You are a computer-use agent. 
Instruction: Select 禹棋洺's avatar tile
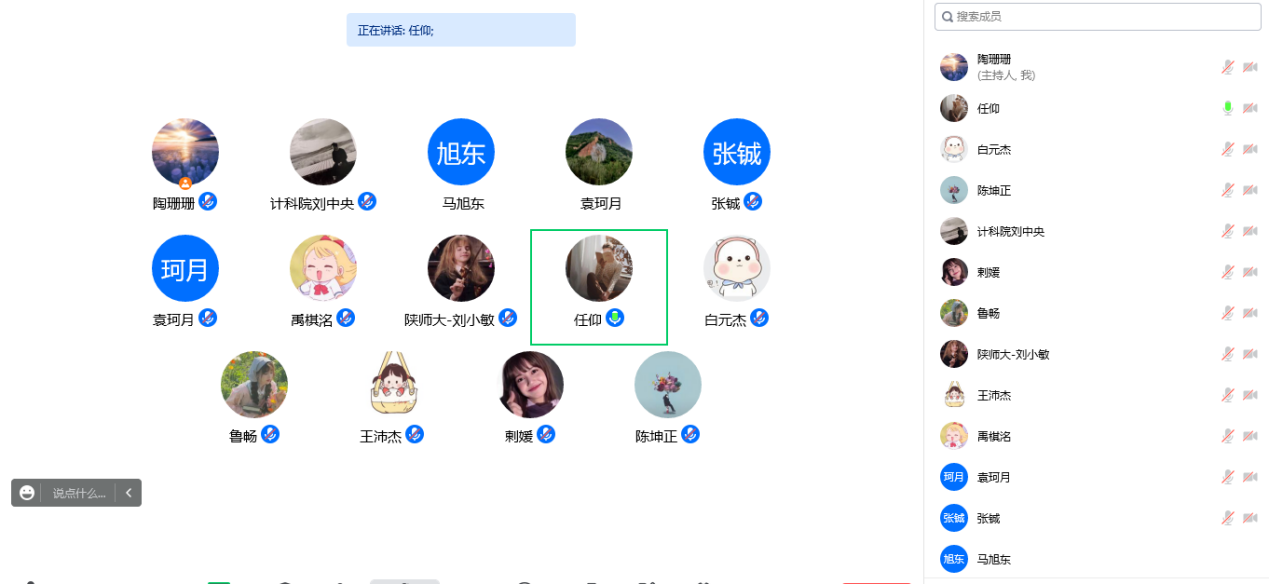[x=323, y=268]
